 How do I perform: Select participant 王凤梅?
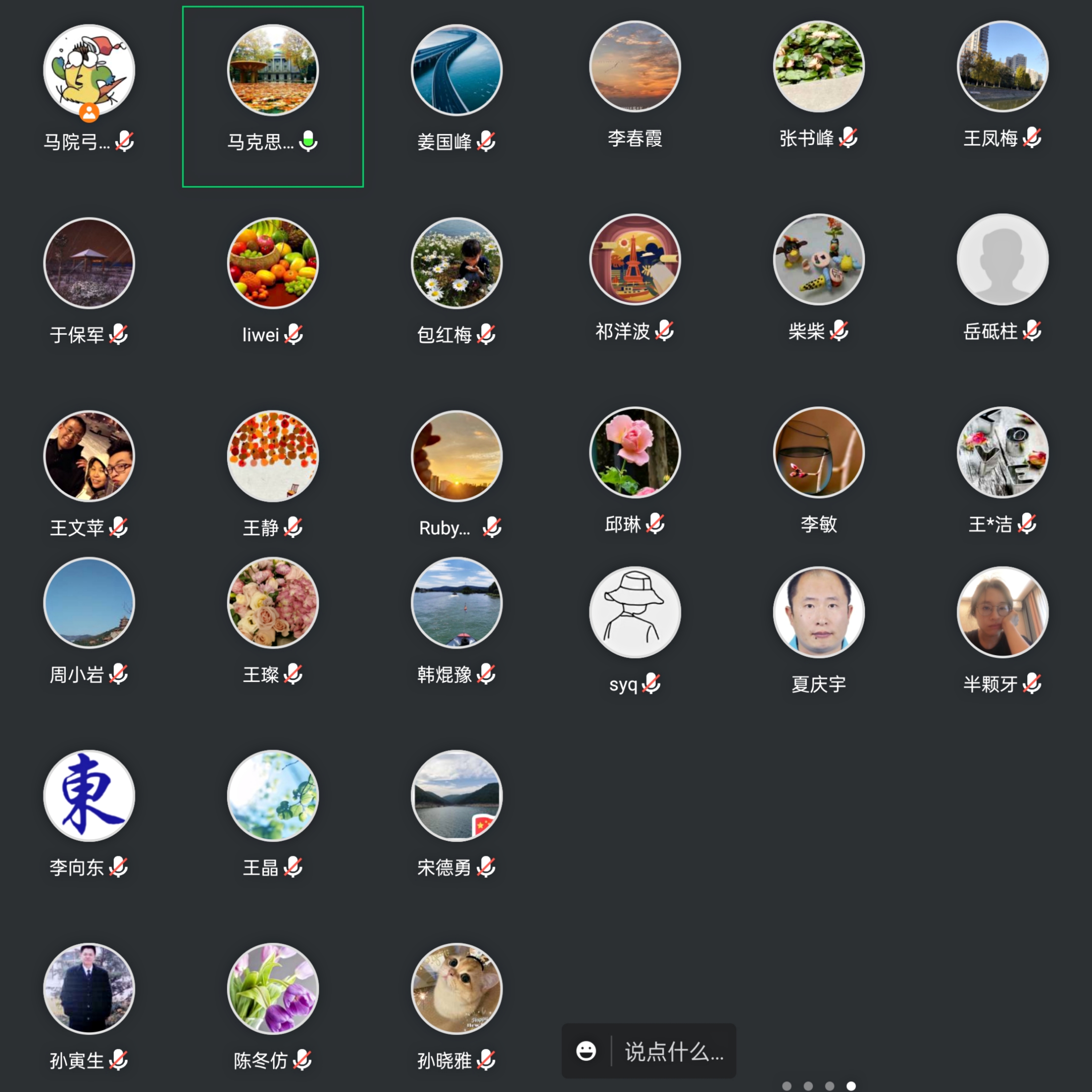pyautogui.click(x=1002, y=67)
